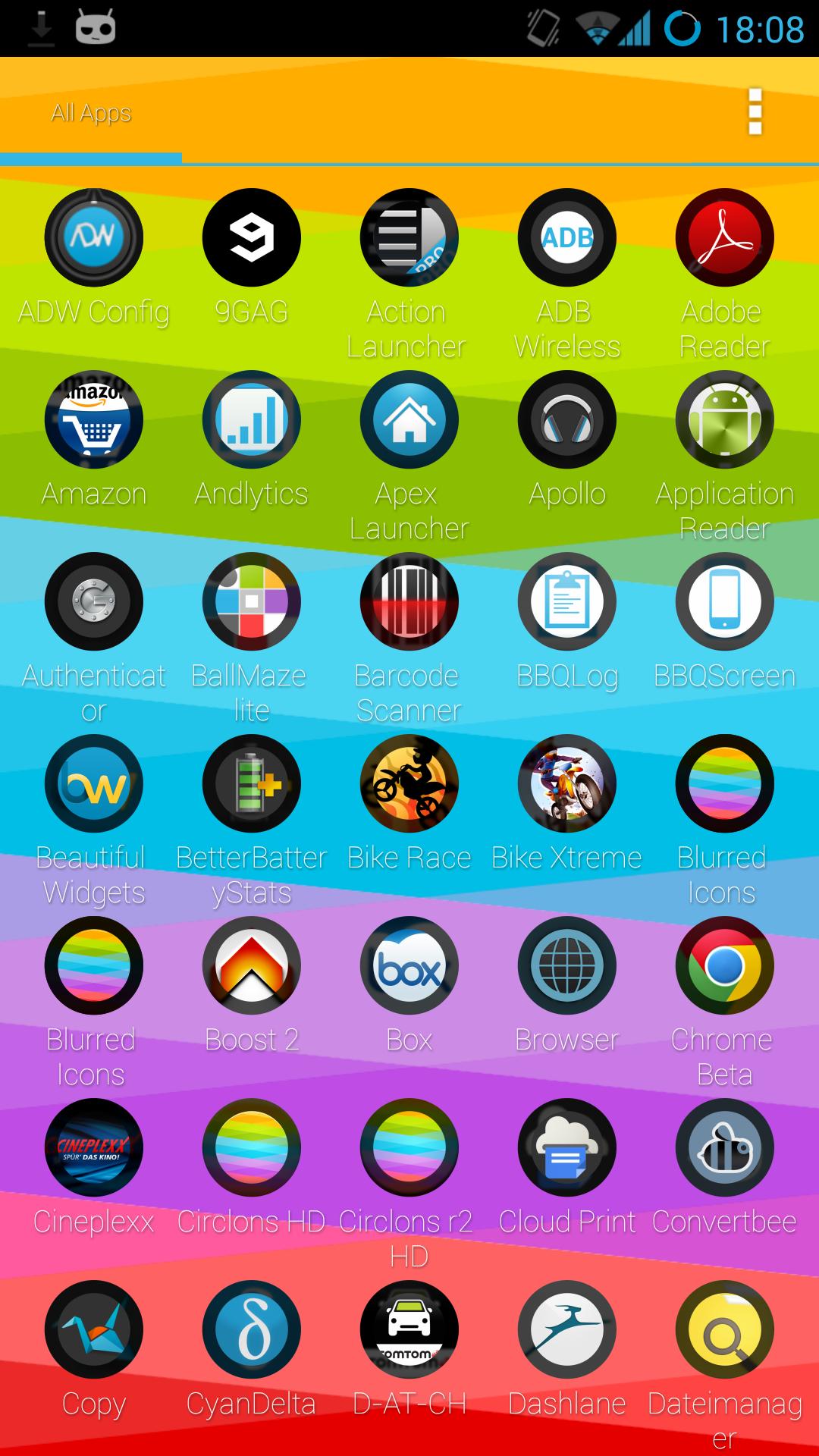Launch BetterBatteryStats
The width and height of the screenshot is (819, 1456).
(x=252, y=783)
